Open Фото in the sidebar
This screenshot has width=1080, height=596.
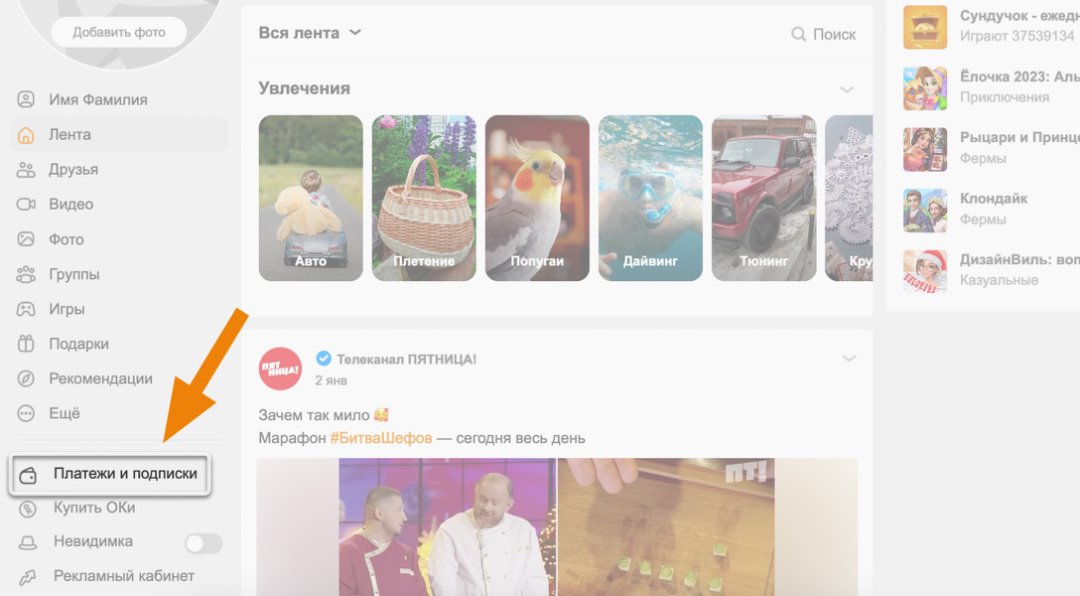(x=66, y=239)
